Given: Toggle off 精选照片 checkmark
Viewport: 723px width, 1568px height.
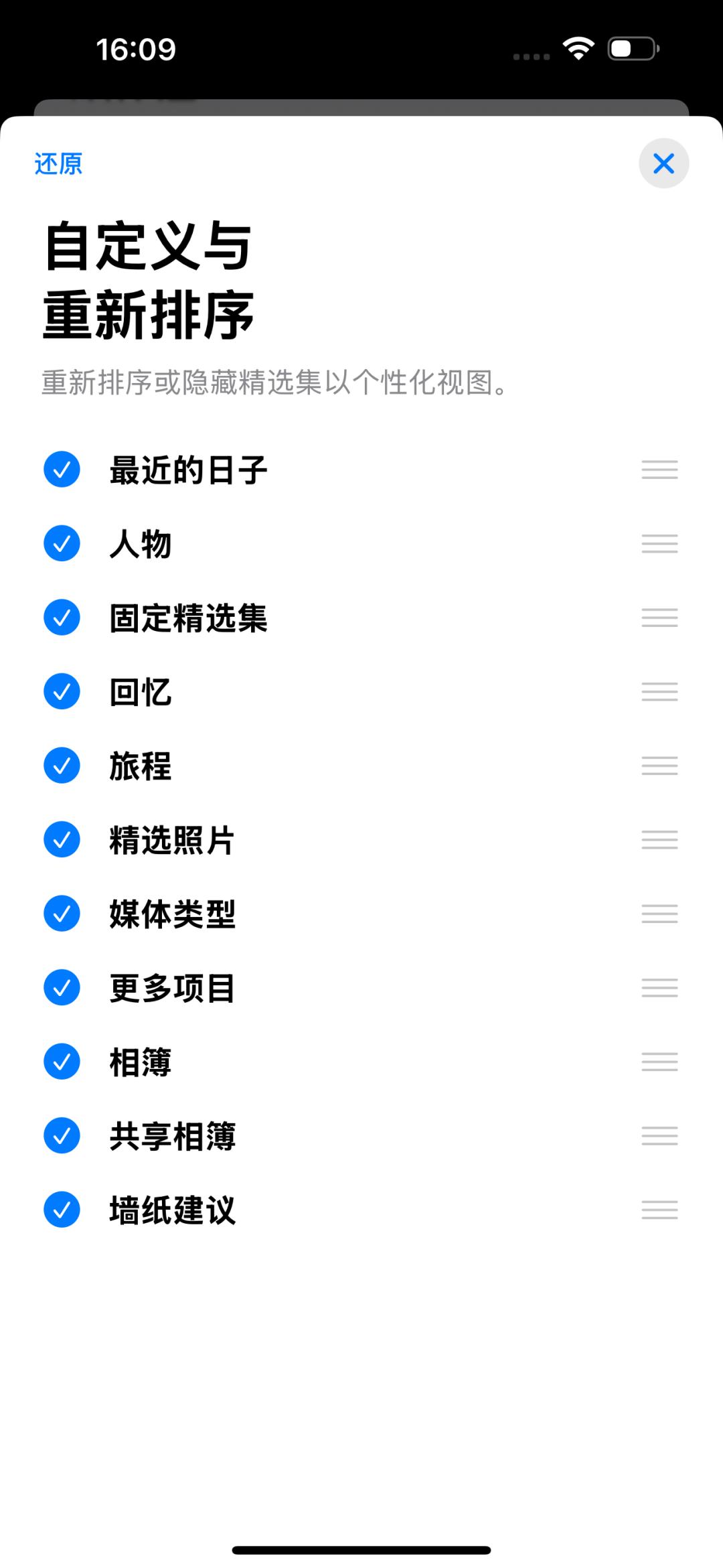Looking at the screenshot, I should (62, 839).
